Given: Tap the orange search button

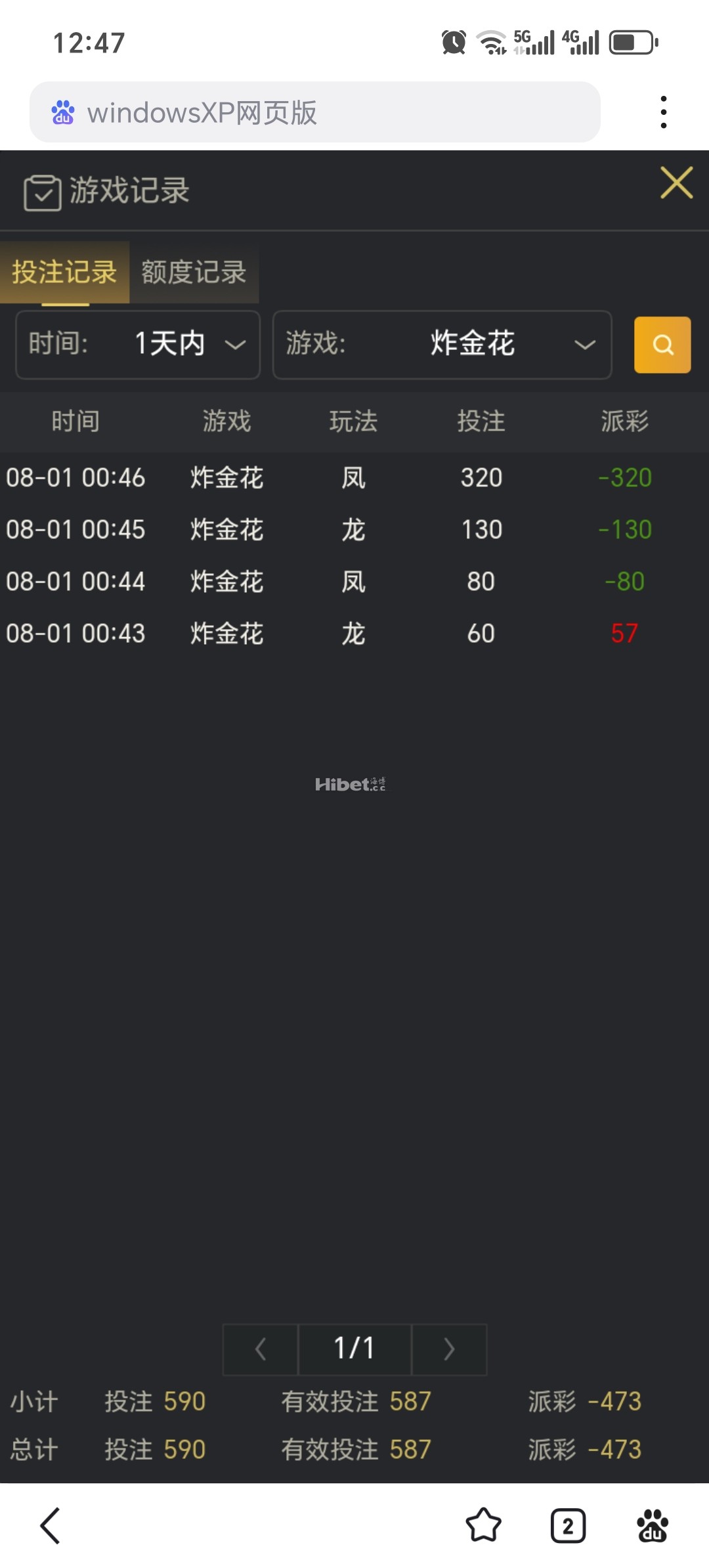Looking at the screenshot, I should tap(662, 345).
